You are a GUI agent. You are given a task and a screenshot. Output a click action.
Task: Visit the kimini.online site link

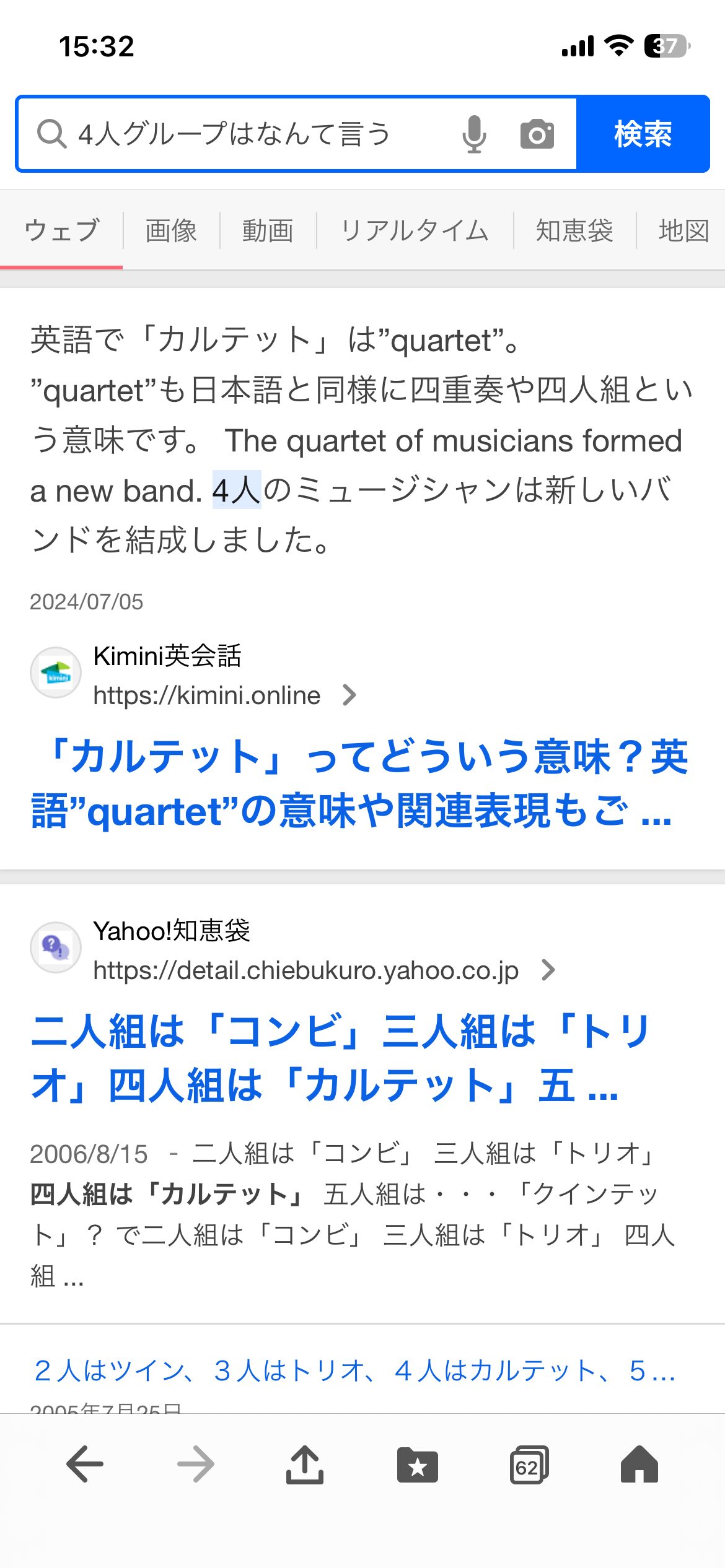point(207,695)
